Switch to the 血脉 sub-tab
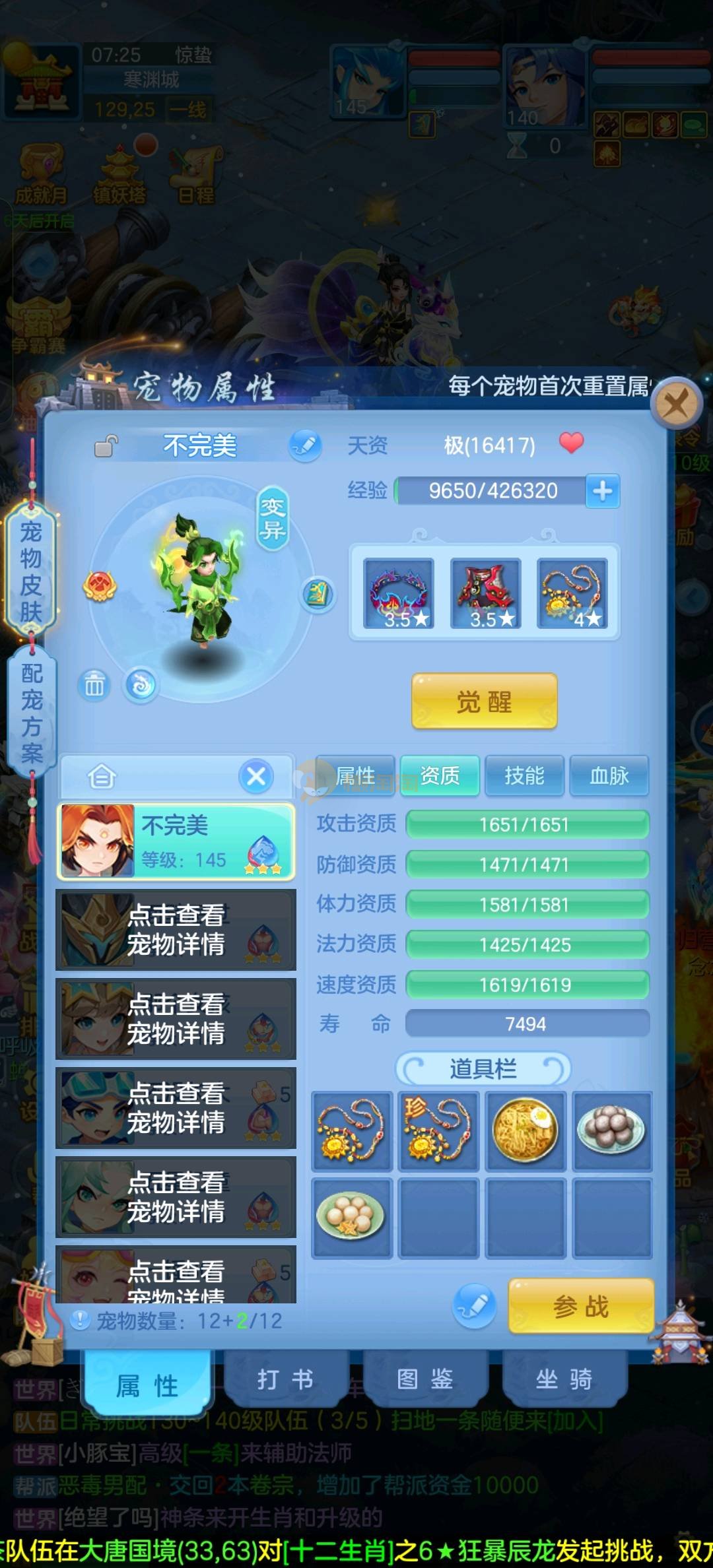 coord(609,775)
